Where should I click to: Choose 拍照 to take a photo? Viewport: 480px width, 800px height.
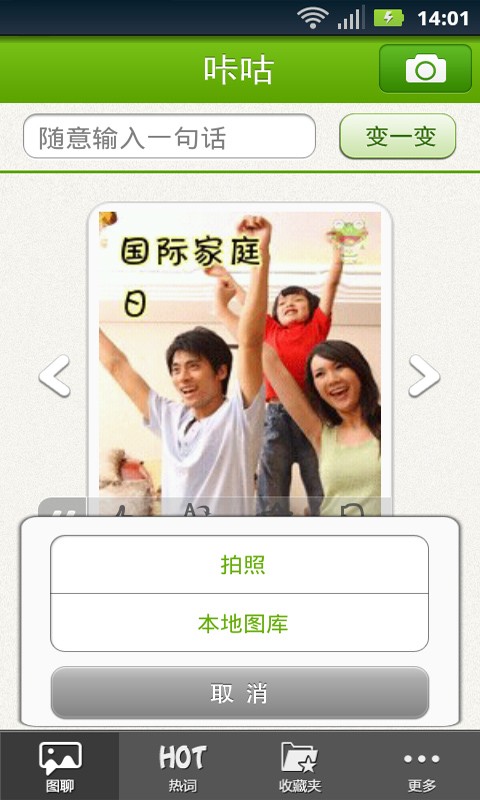(x=240, y=564)
